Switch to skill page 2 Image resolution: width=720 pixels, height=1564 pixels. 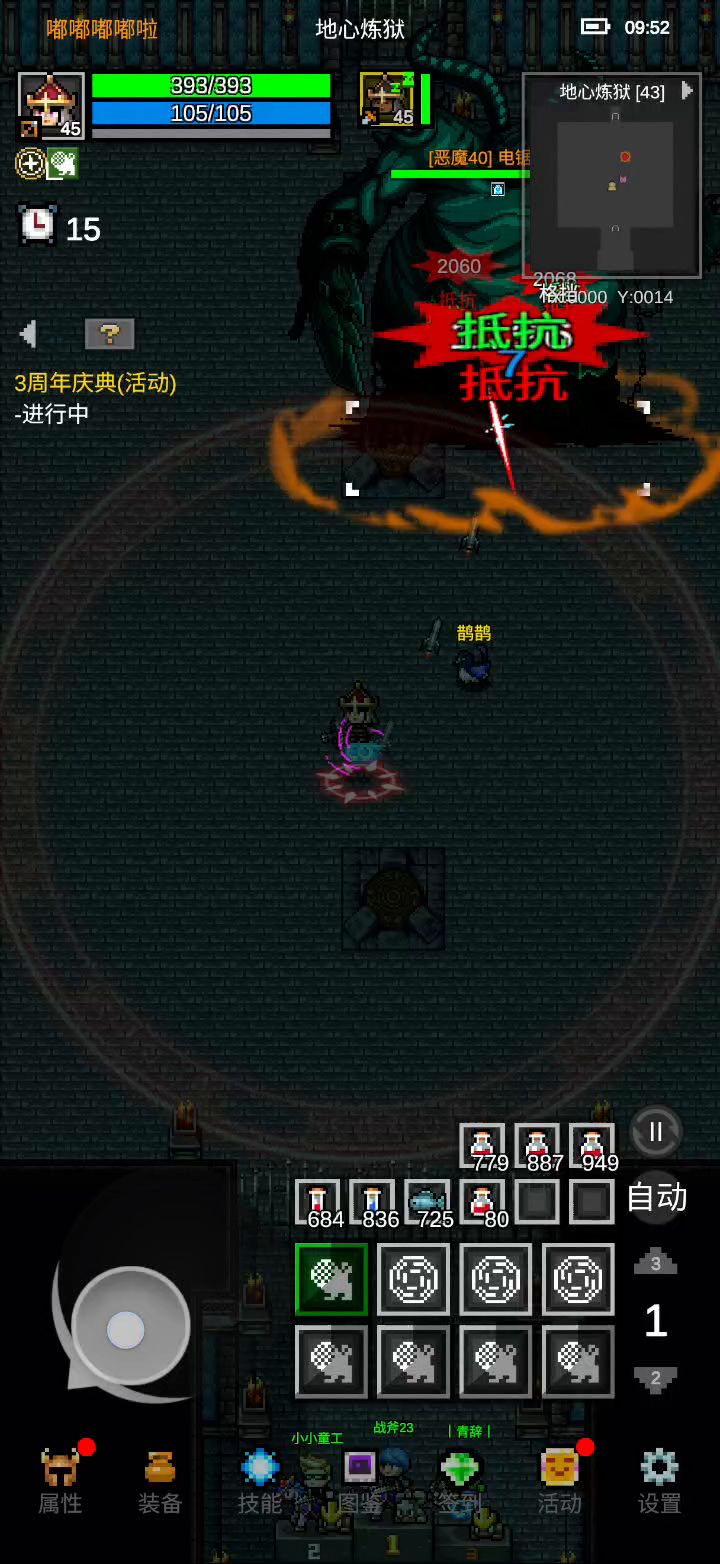click(x=656, y=1379)
